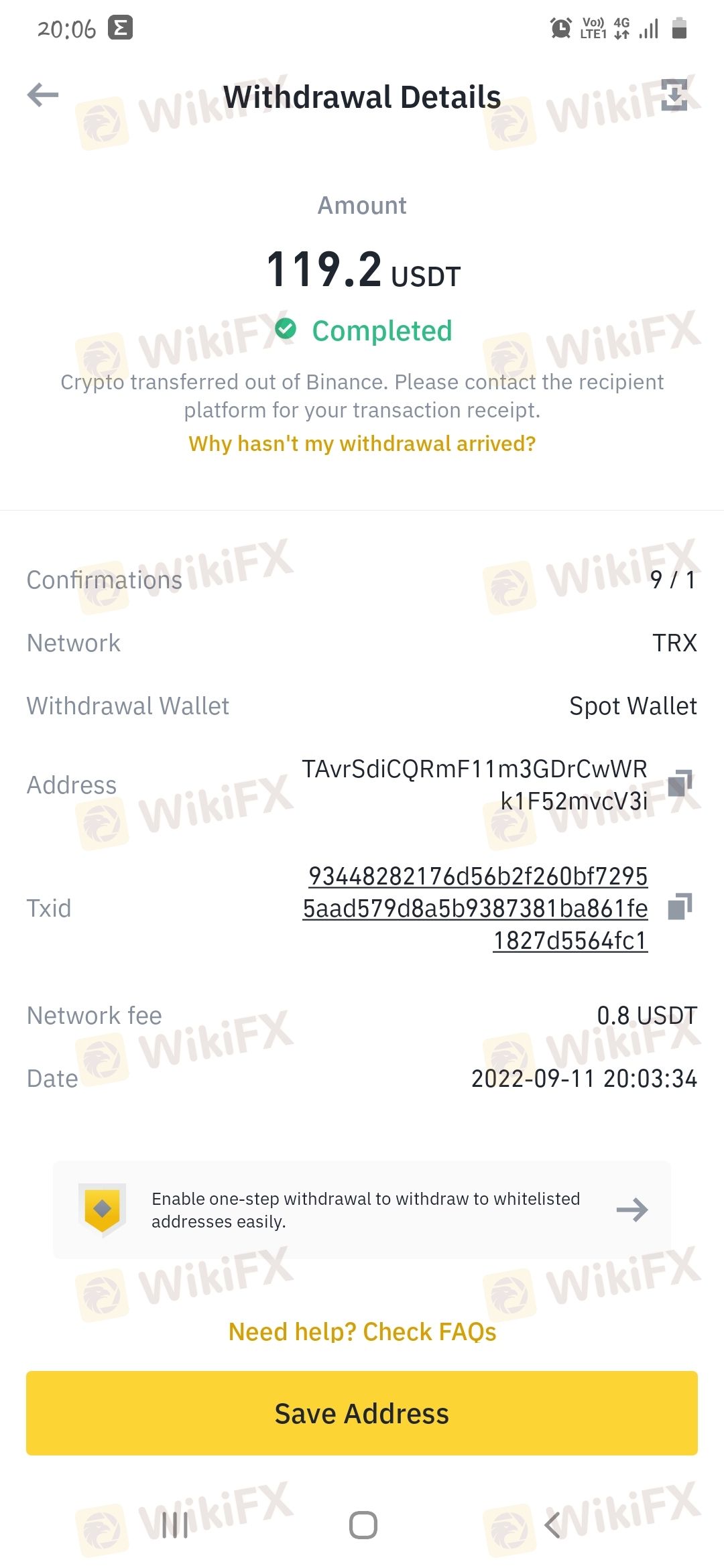
Task: Tap the download receipt icon
Action: pyautogui.click(x=674, y=95)
